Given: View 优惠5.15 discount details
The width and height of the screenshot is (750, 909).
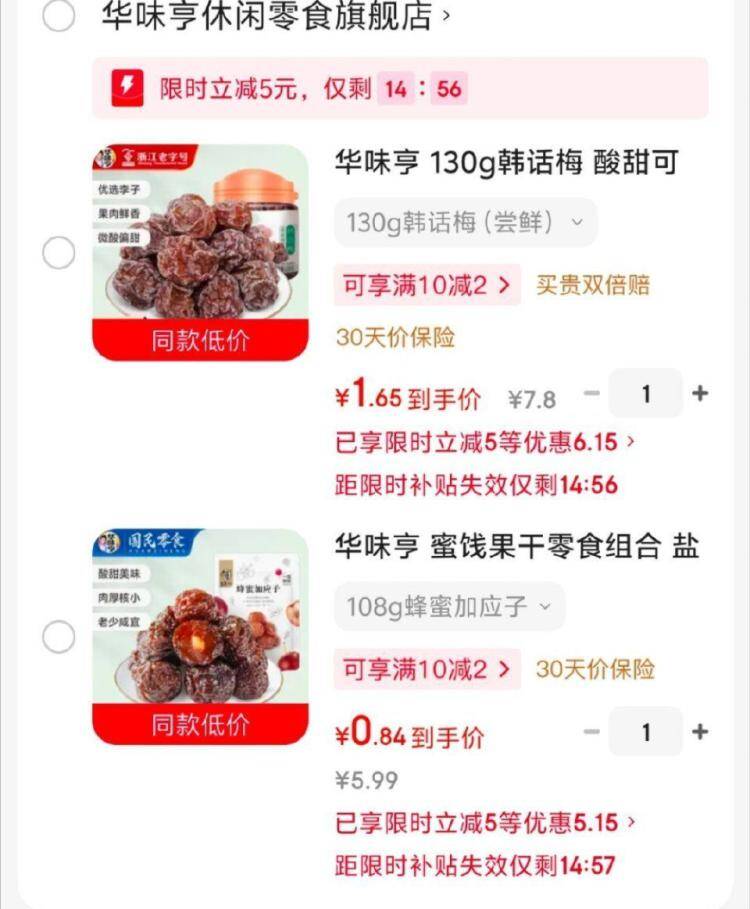Looking at the screenshot, I should tap(485, 823).
